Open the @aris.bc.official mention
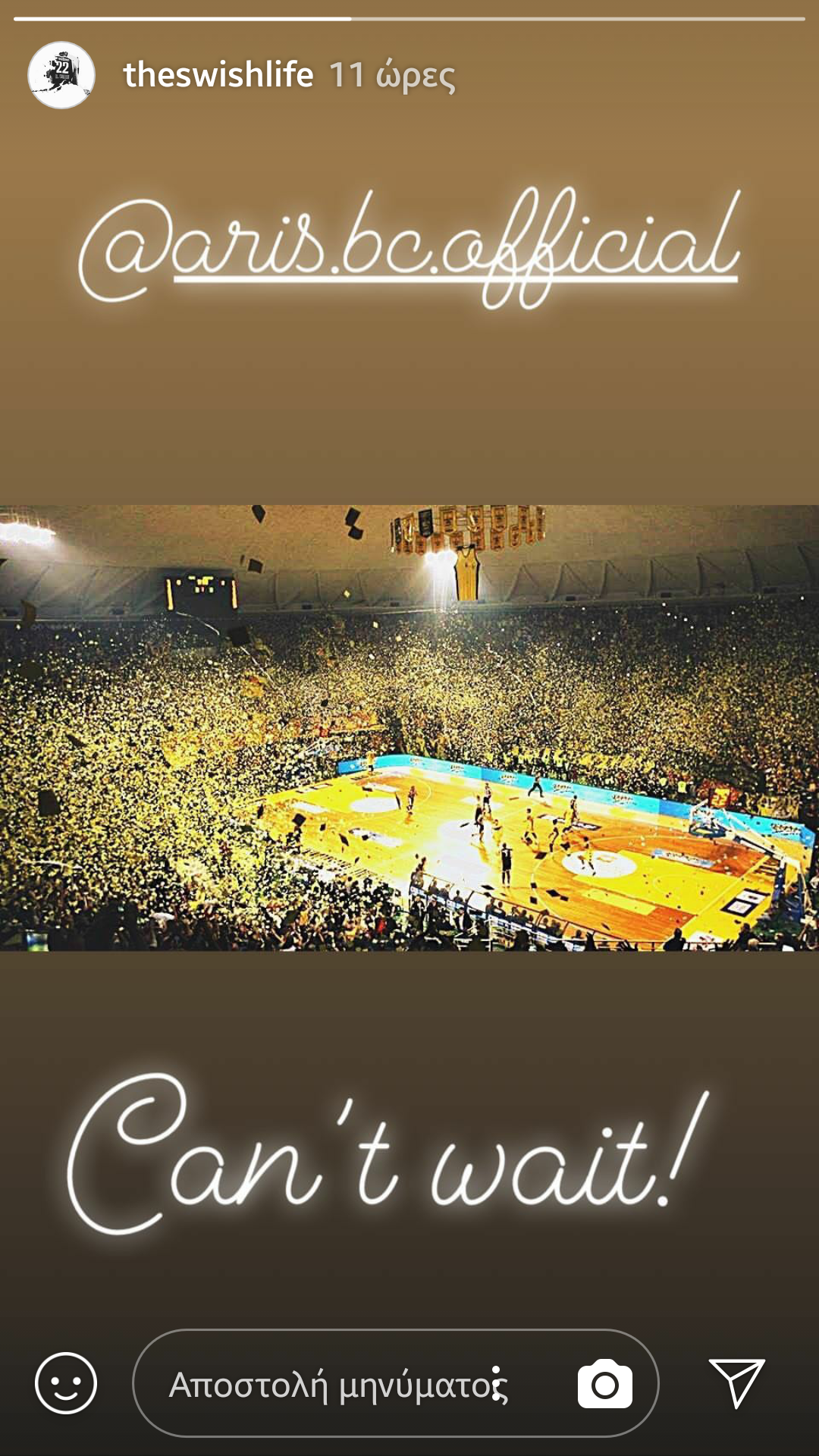Image resolution: width=819 pixels, height=1456 pixels. tap(409, 246)
